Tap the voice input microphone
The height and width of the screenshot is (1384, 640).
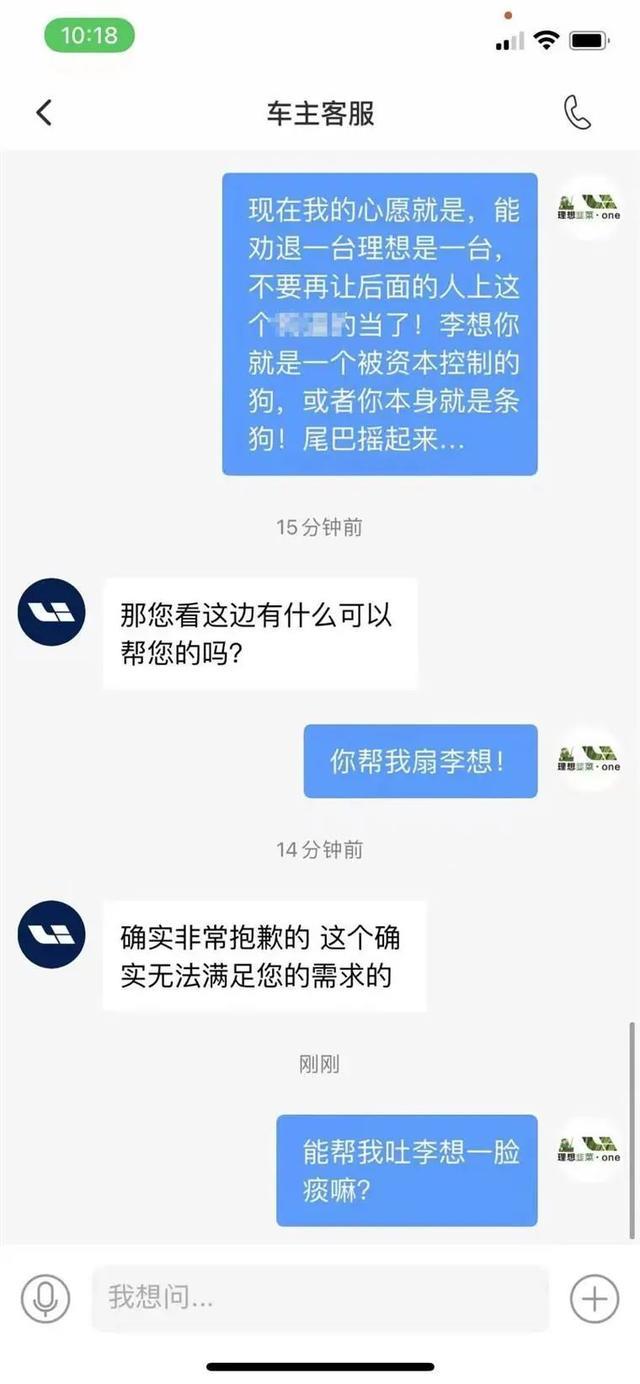point(45,1298)
